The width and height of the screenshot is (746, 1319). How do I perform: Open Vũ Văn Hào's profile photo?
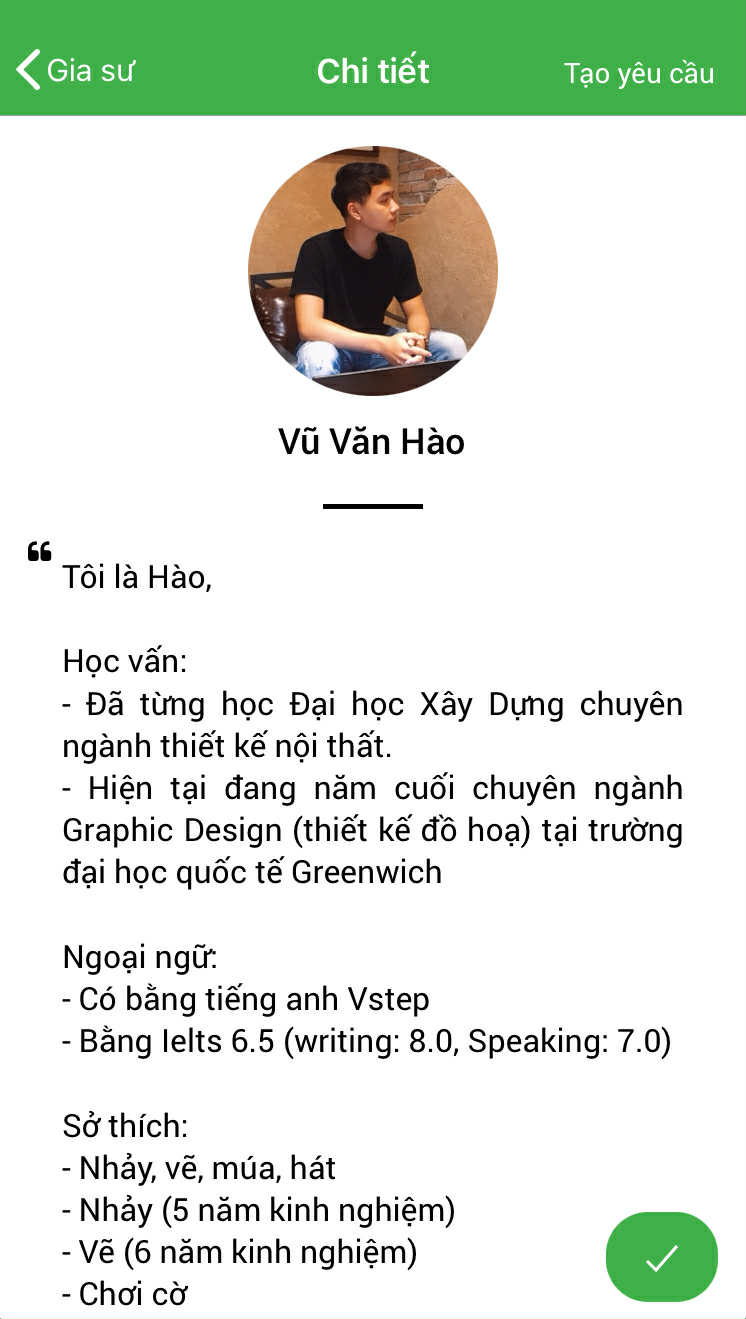[x=372, y=271]
